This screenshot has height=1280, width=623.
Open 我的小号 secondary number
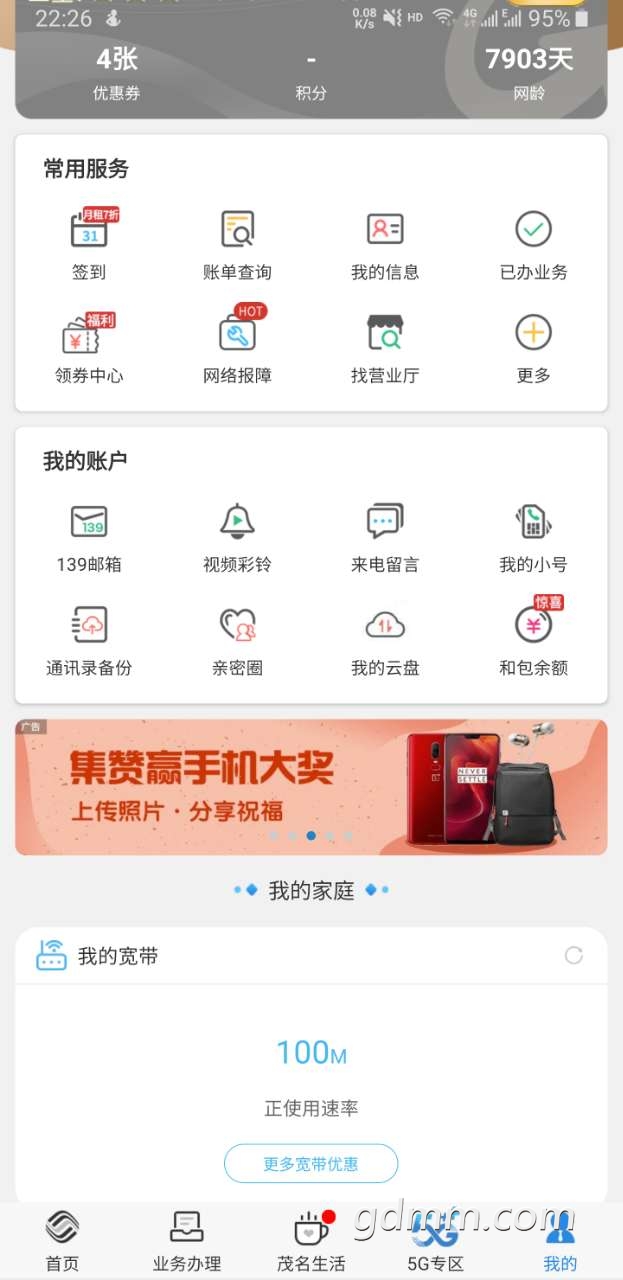point(533,537)
